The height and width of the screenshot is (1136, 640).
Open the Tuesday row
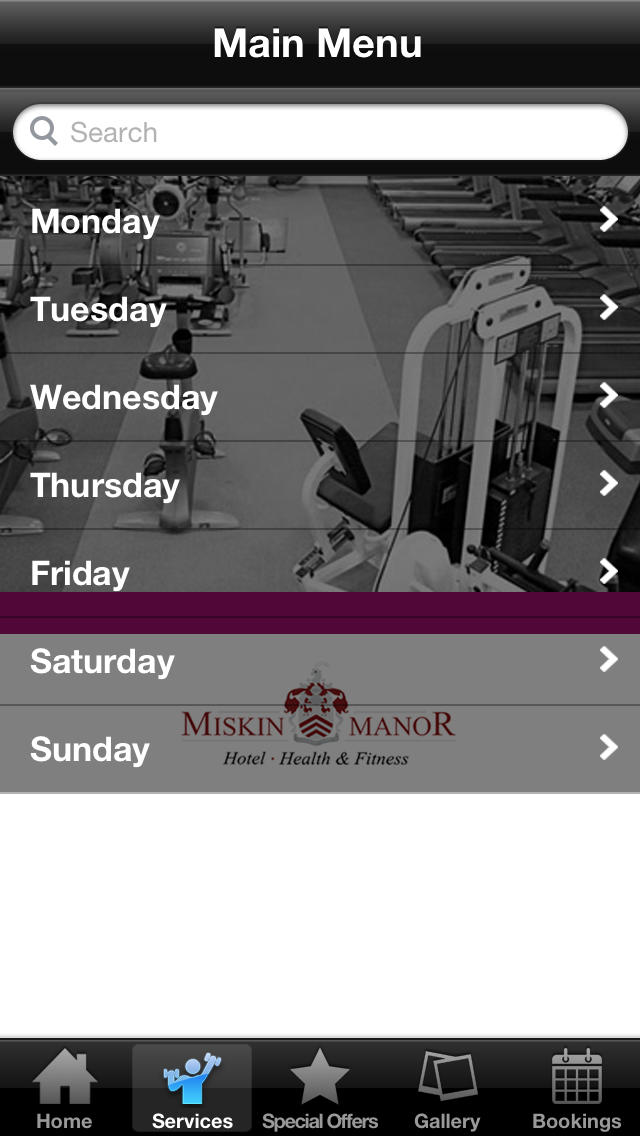(x=320, y=309)
